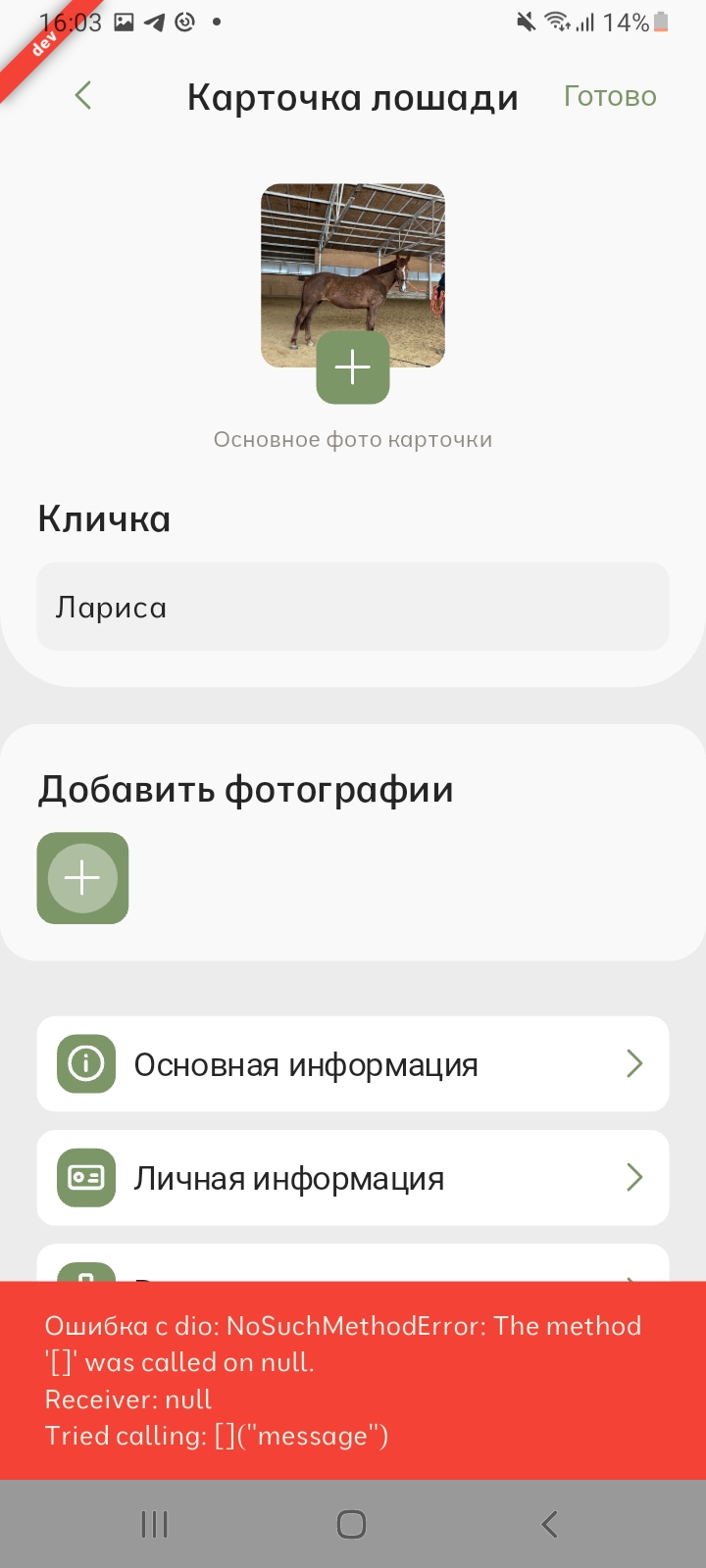Open Основная информация section
The height and width of the screenshot is (1568, 706).
(x=352, y=1064)
